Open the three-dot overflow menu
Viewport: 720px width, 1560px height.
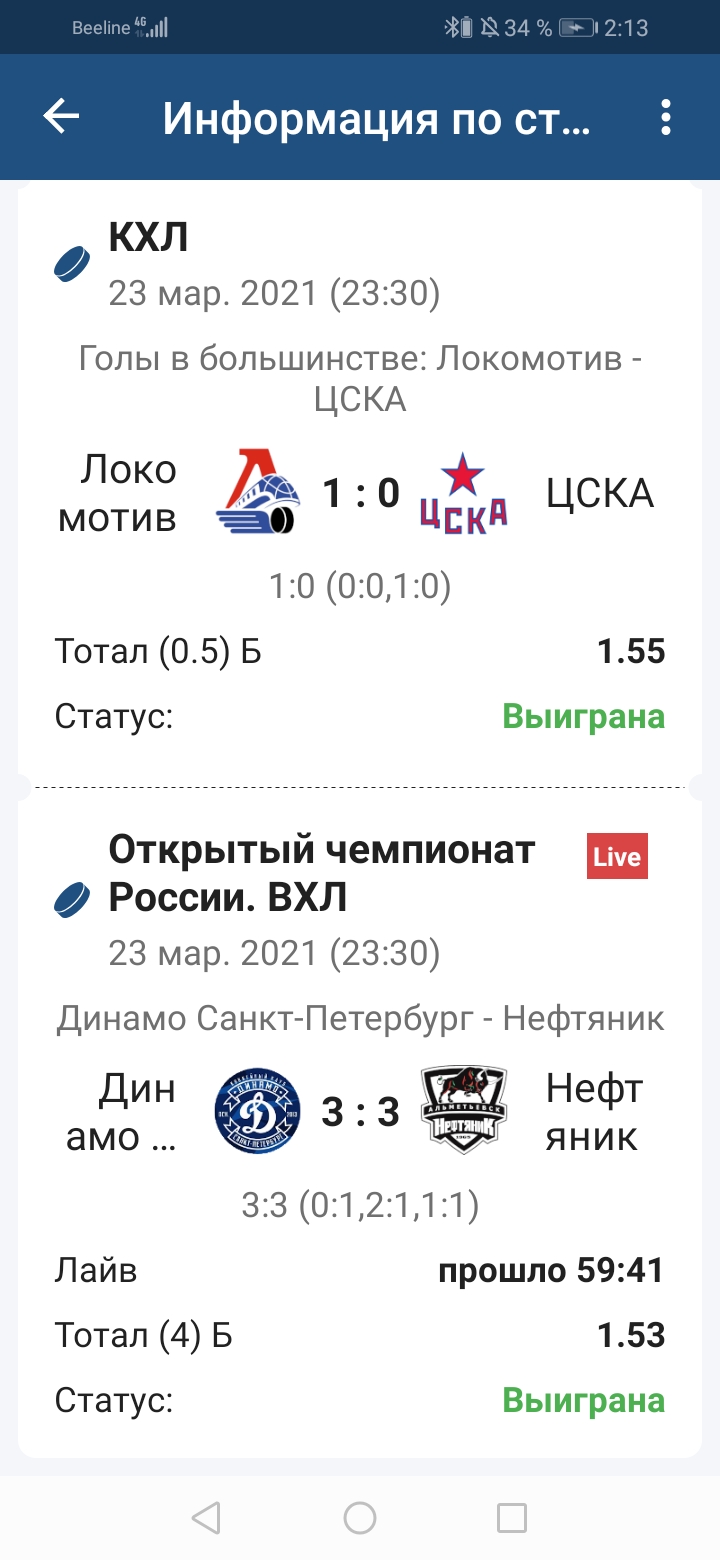tap(666, 118)
